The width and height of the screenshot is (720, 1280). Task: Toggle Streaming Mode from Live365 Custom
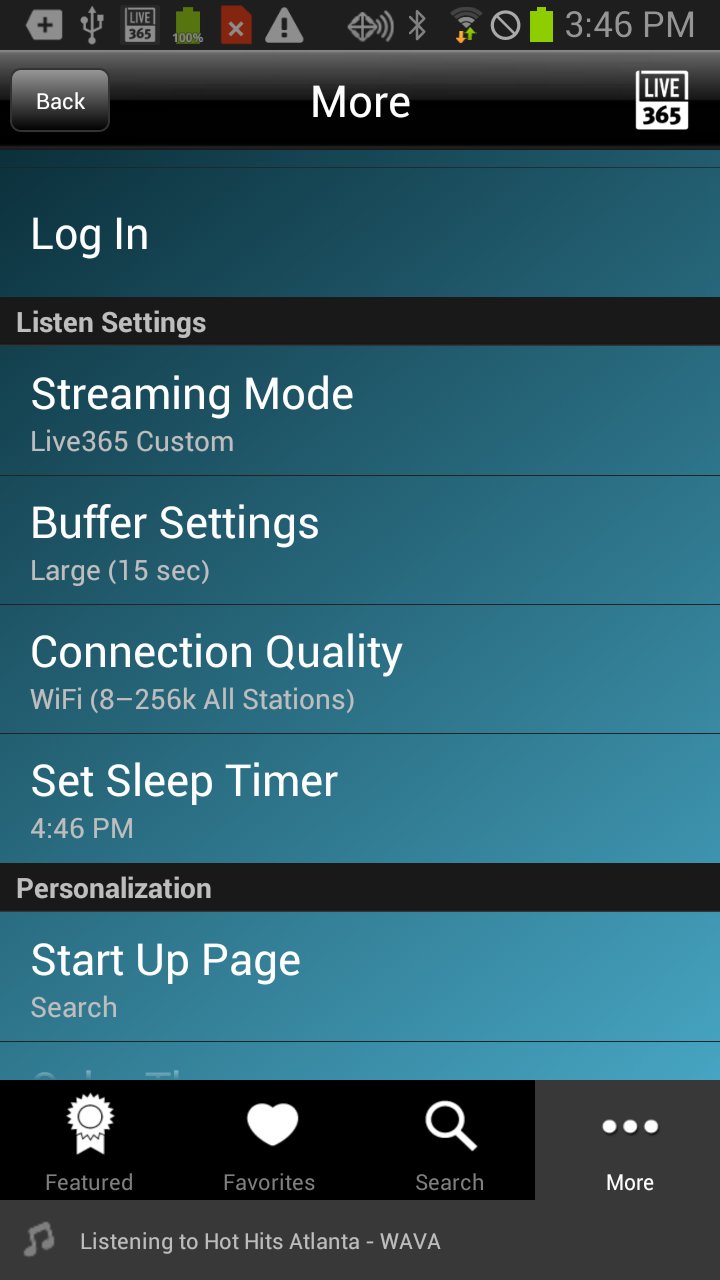click(x=360, y=410)
